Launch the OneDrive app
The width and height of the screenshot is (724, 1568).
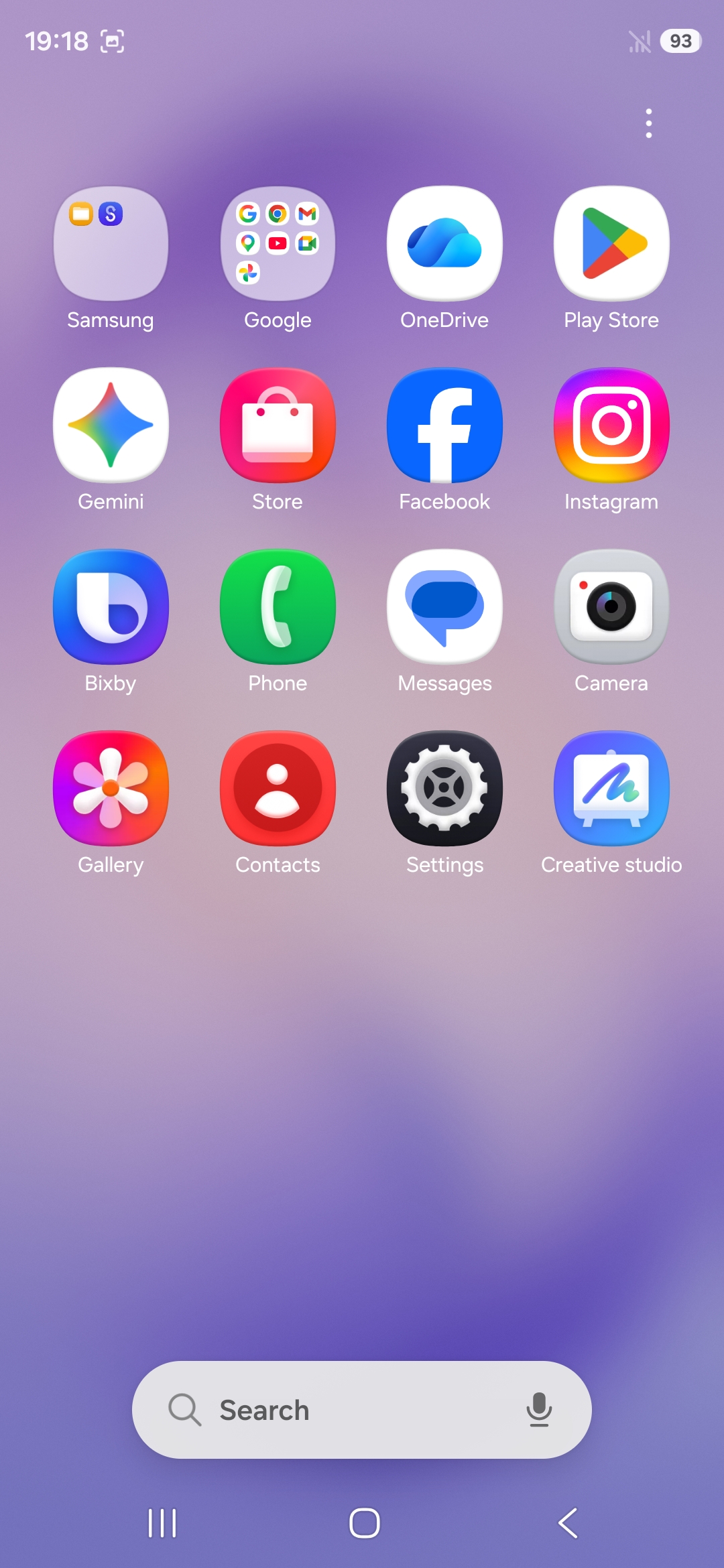tap(444, 244)
